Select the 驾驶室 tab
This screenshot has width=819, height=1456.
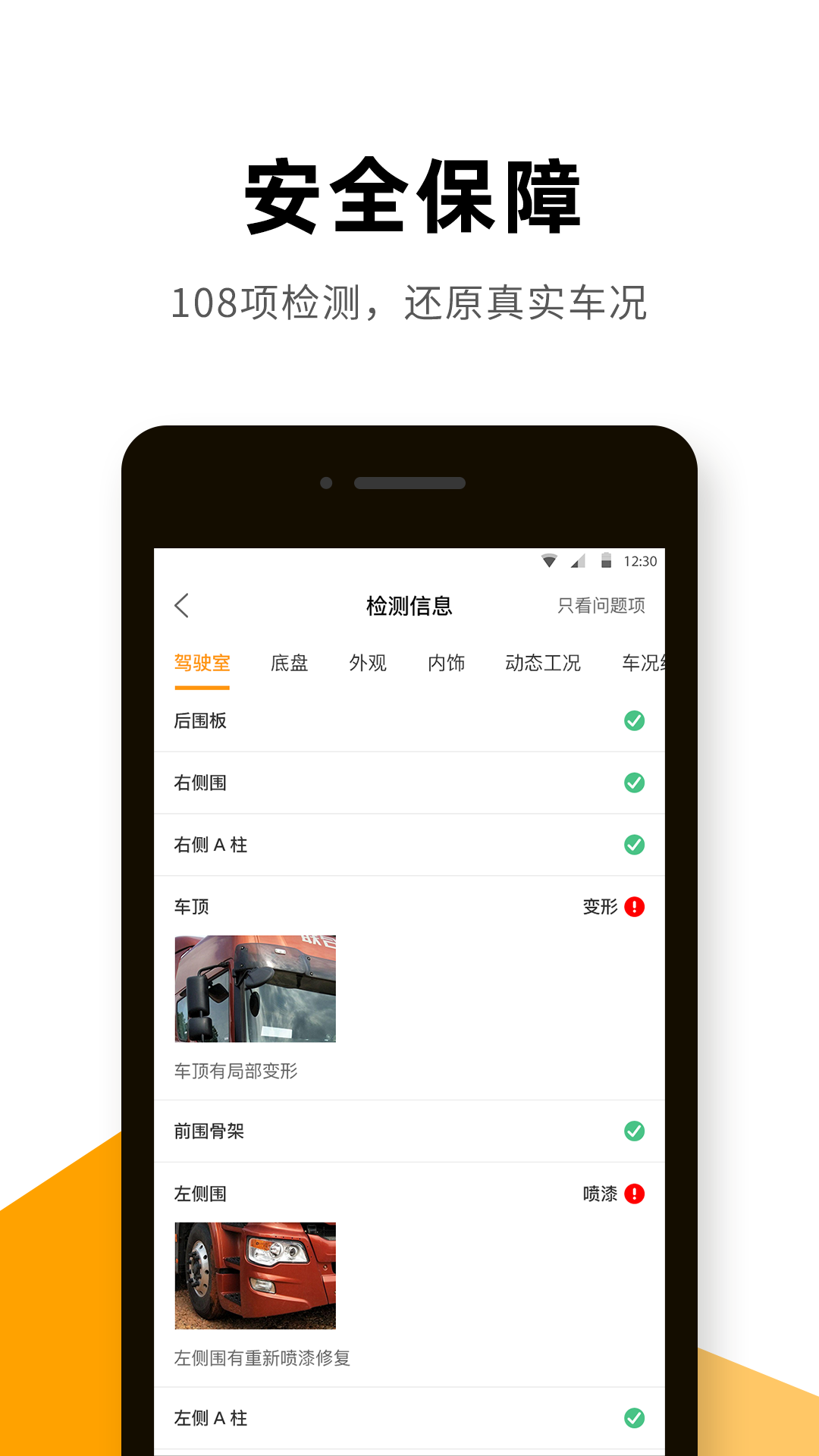[202, 663]
